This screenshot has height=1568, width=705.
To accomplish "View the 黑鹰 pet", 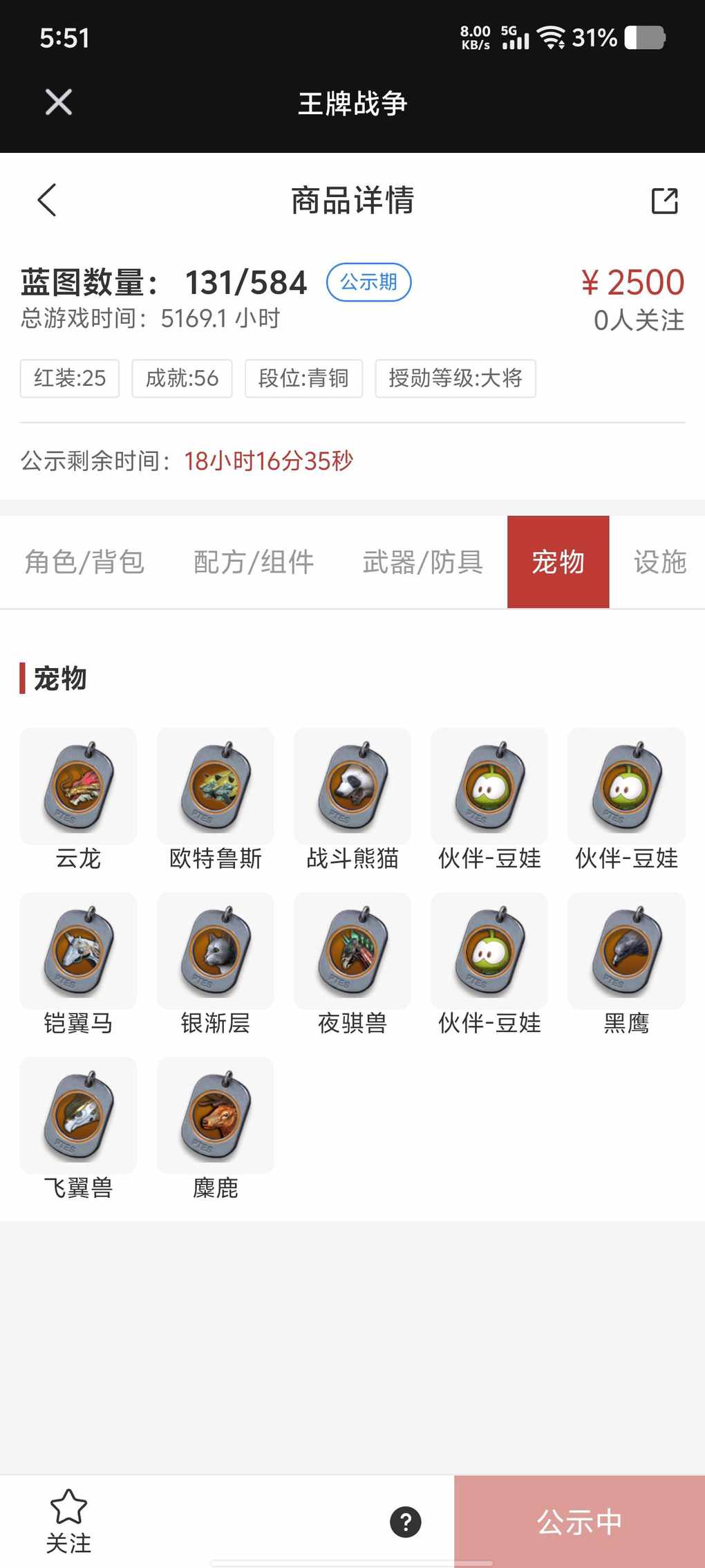I will 626,951.
